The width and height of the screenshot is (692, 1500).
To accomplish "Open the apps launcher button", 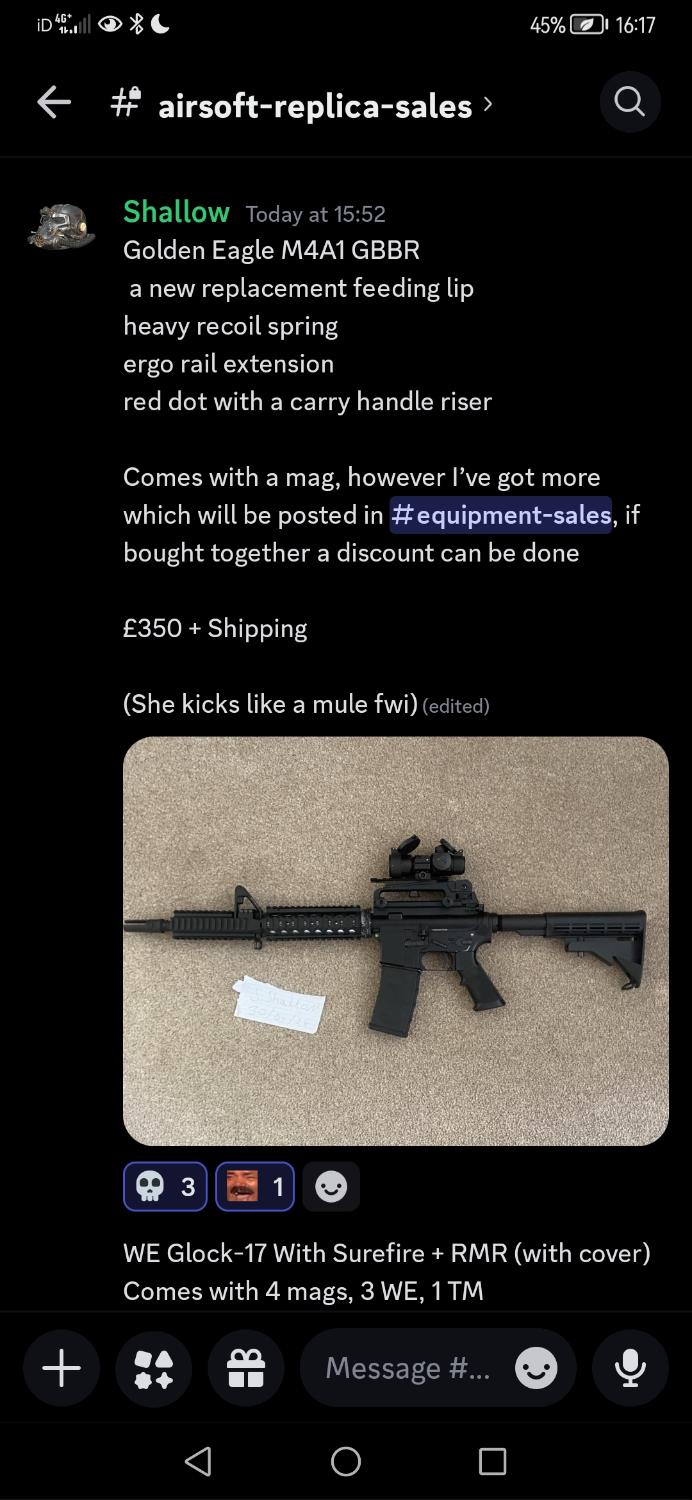I will click(154, 1368).
